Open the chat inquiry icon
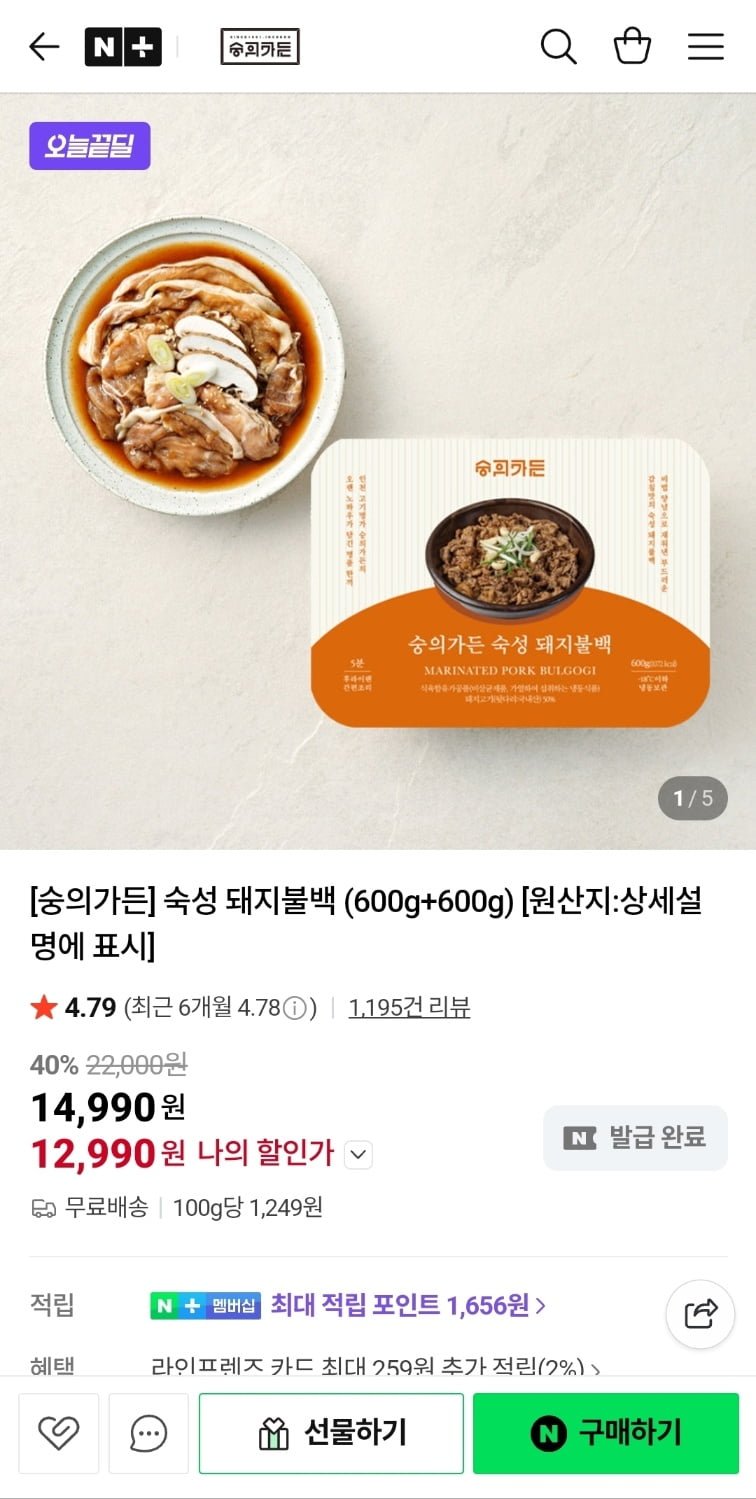756x1499 pixels. pyautogui.click(x=148, y=1433)
